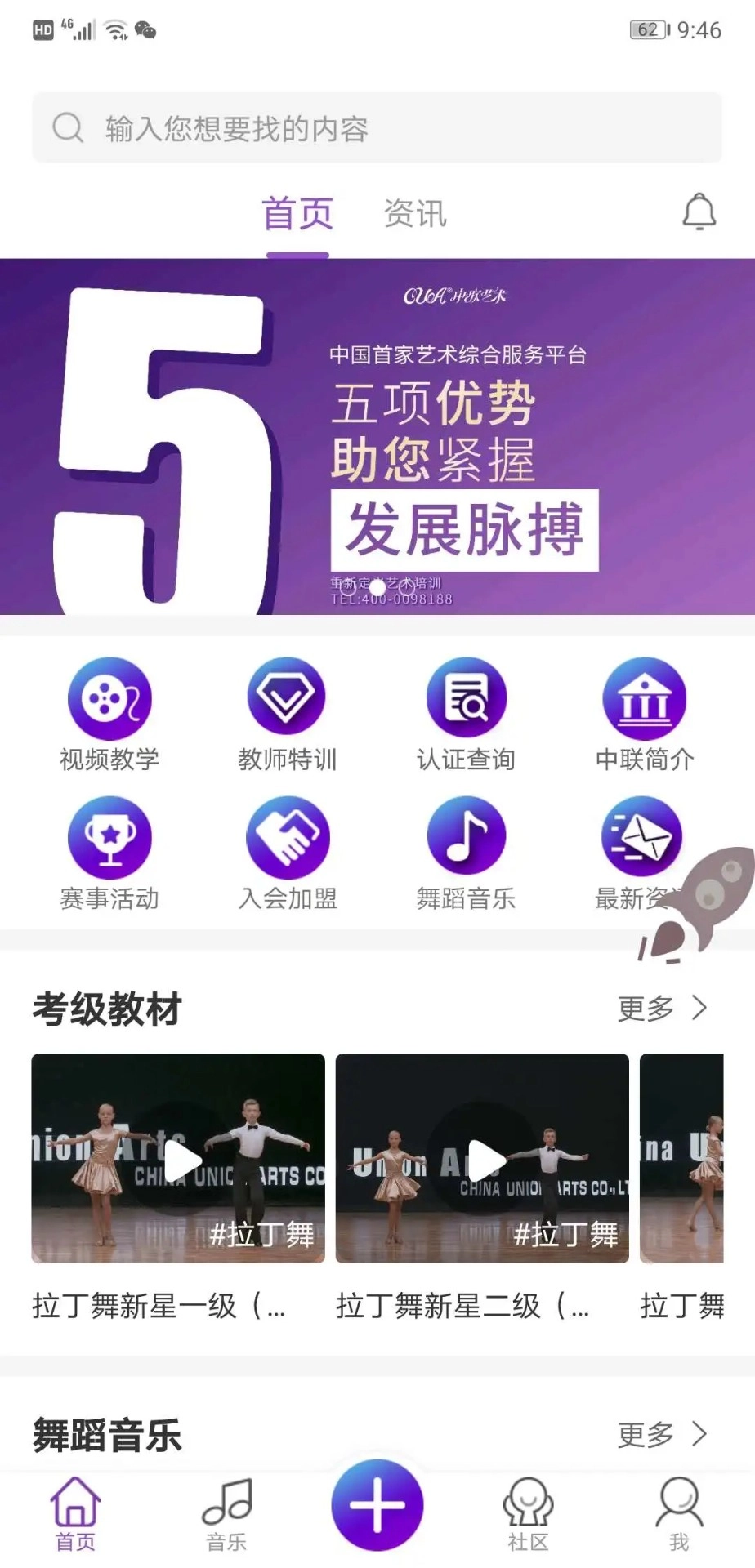Tap the purple plus button
The width and height of the screenshot is (755, 1568).
click(x=377, y=1504)
